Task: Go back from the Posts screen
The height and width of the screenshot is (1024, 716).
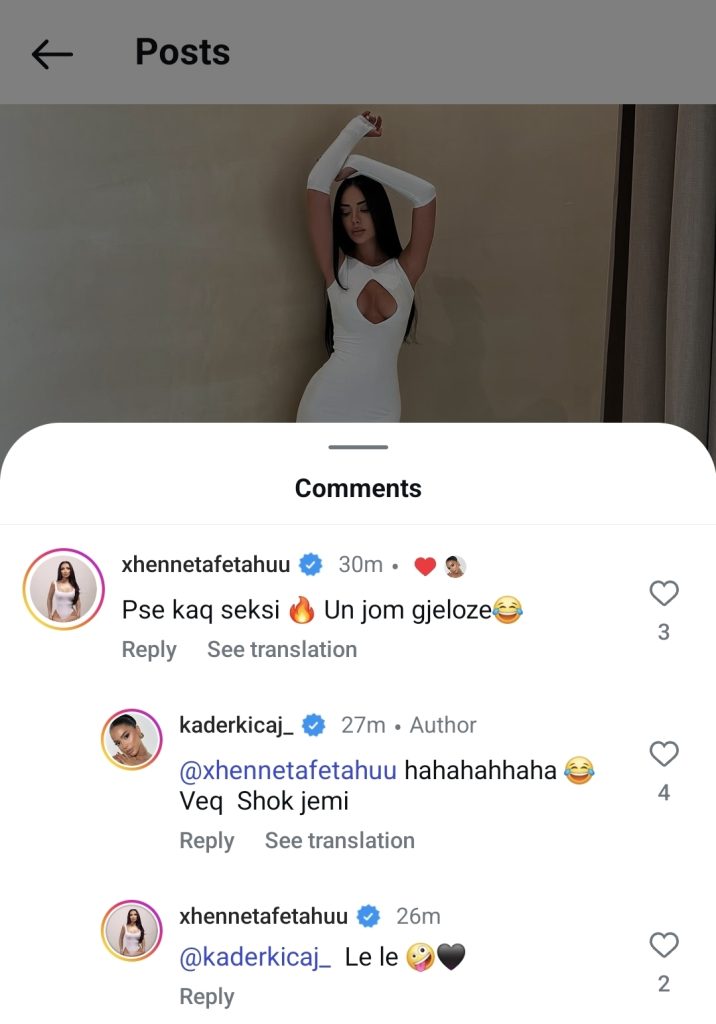Action: tap(52, 53)
